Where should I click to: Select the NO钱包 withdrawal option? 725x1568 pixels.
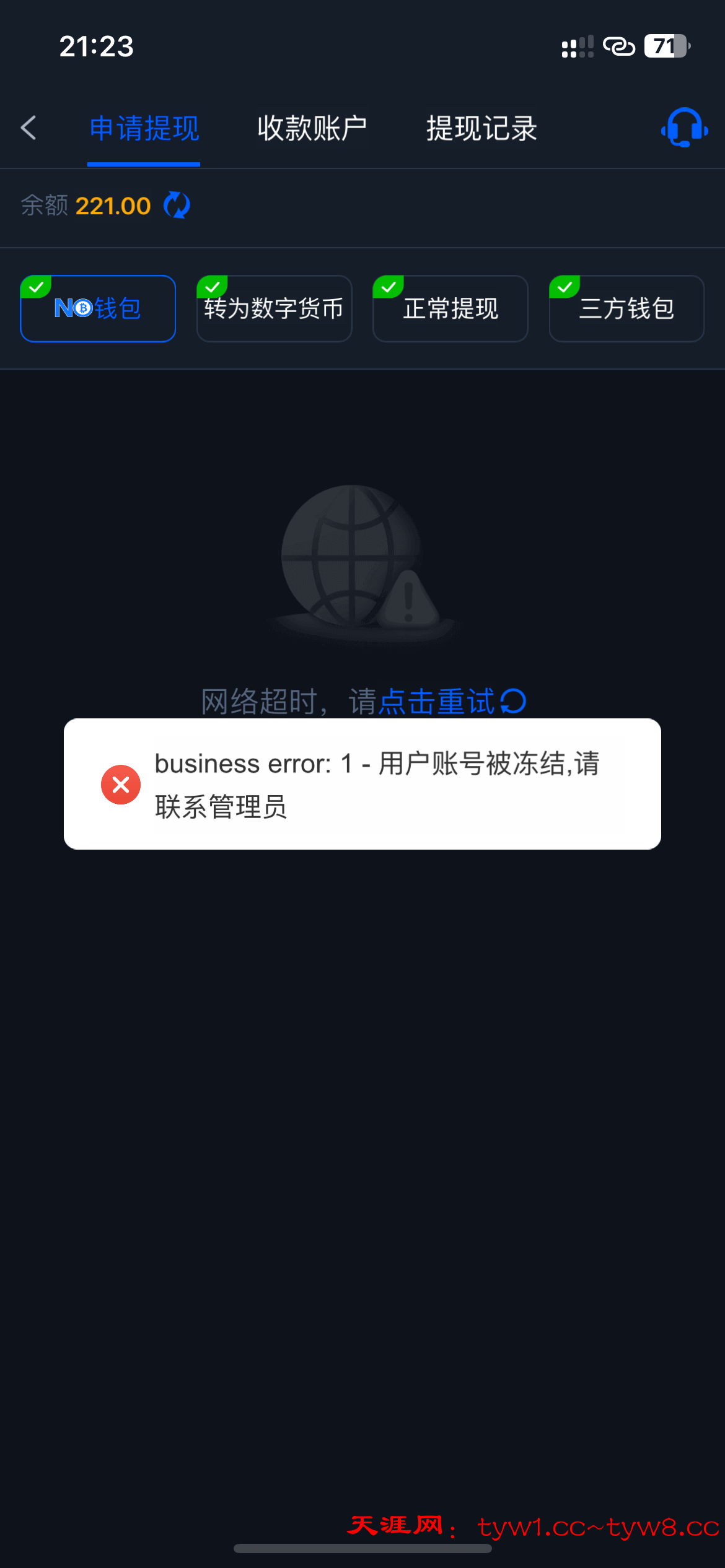(x=98, y=308)
